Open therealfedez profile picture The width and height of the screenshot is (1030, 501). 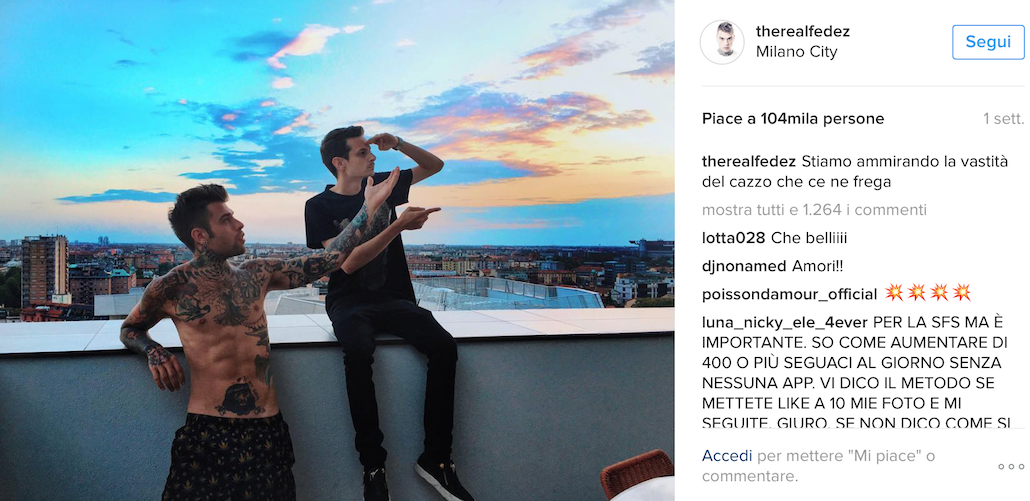(x=722, y=42)
